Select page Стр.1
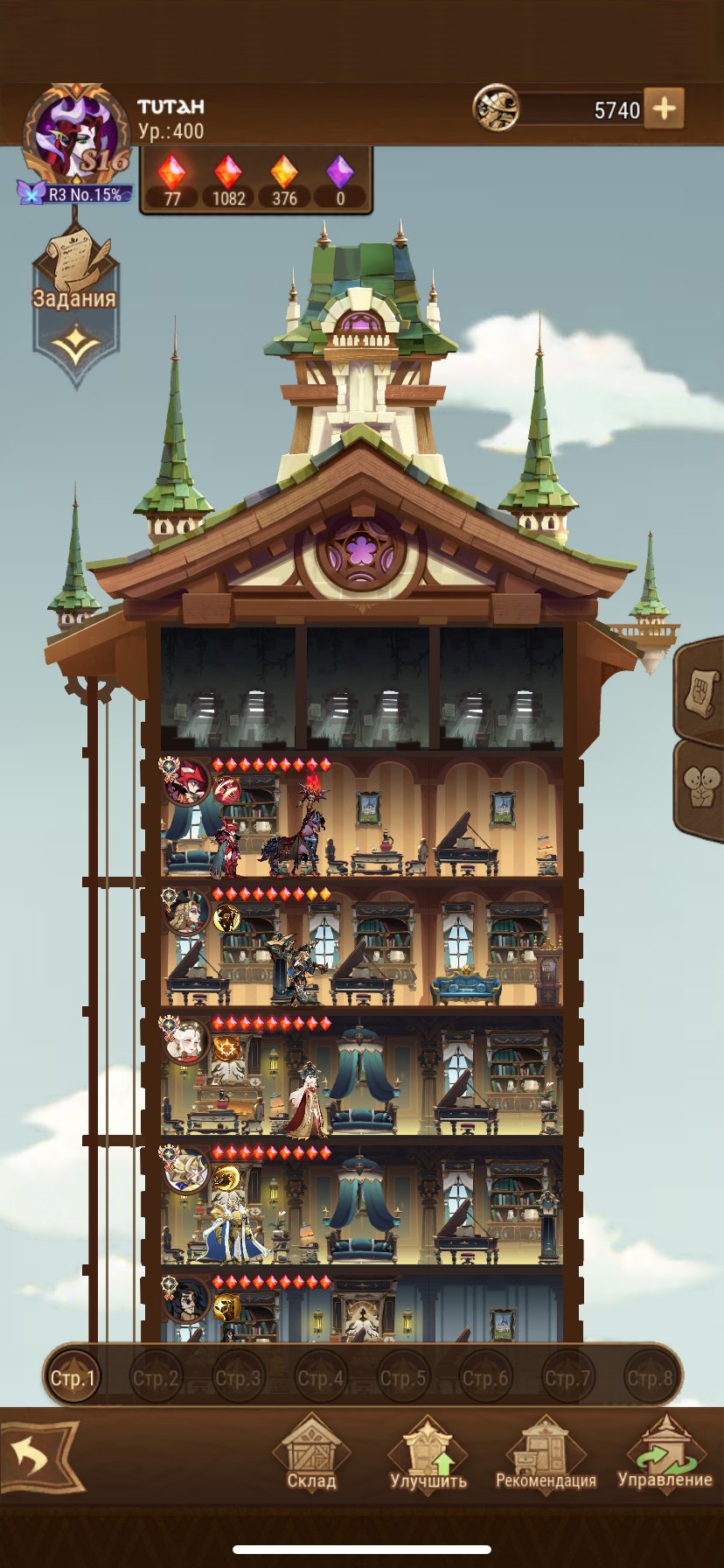Viewport: 724px width, 1568px height. point(73,1378)
